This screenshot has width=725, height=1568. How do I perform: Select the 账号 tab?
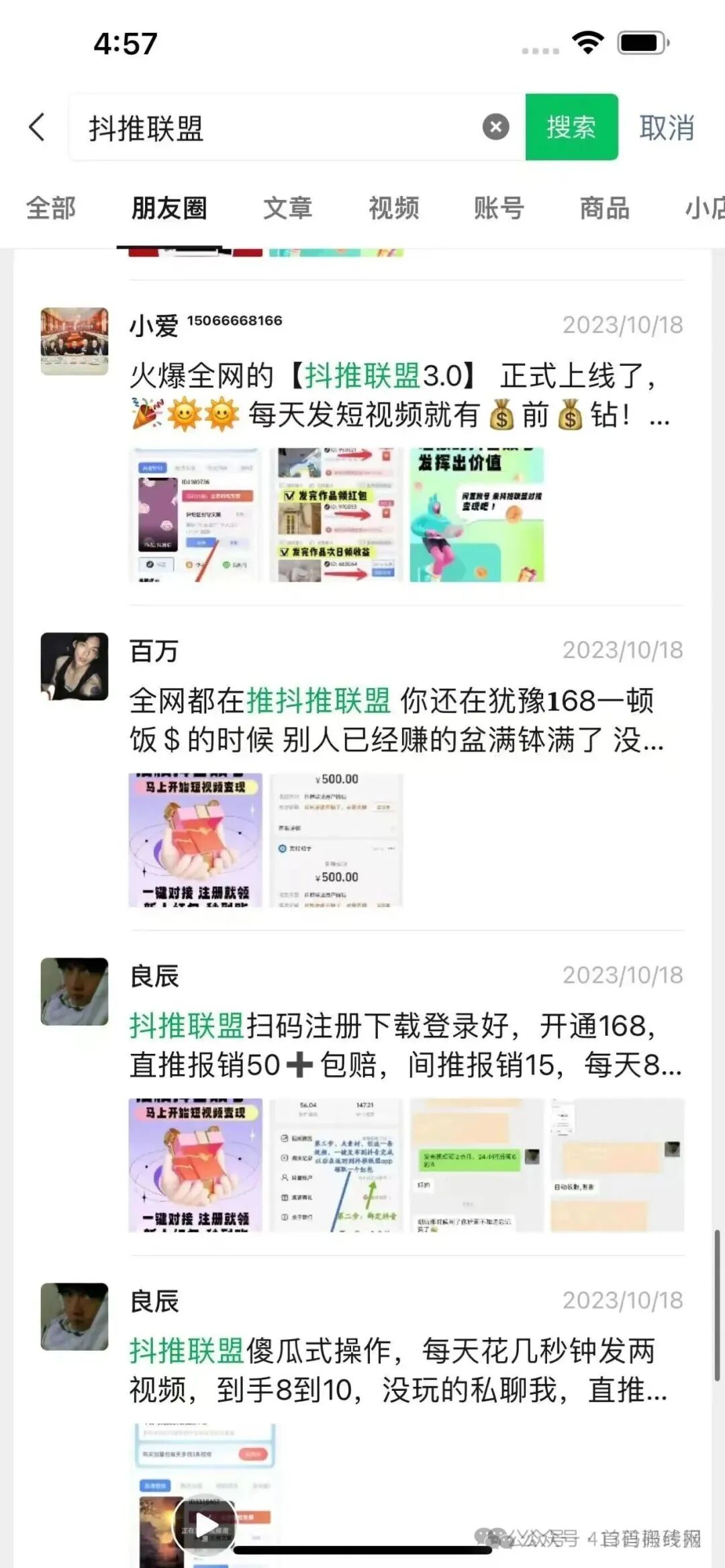(x=499, y=208)
